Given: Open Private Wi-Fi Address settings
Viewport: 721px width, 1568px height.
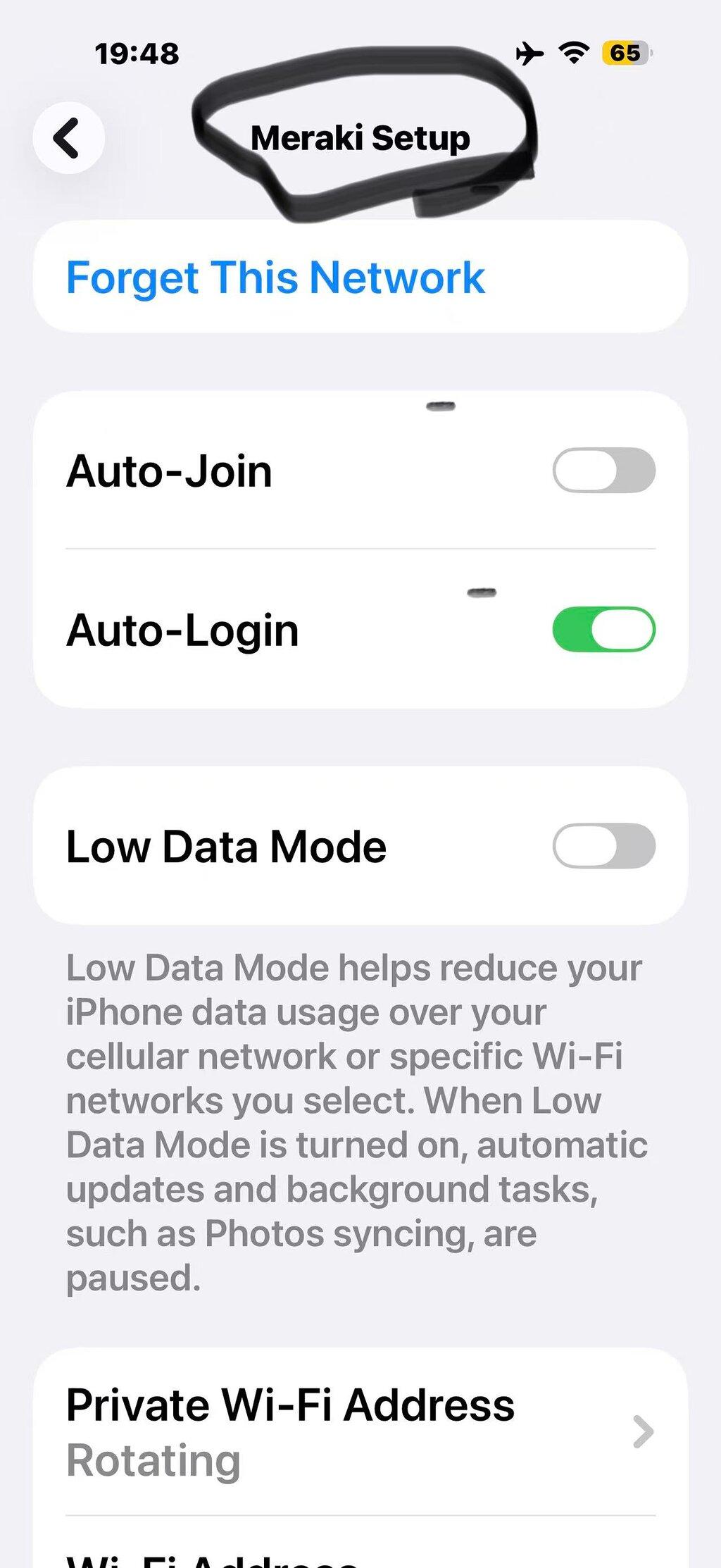Looking at the screenshot, I should pyautogui.click(x=360, y=1433).
